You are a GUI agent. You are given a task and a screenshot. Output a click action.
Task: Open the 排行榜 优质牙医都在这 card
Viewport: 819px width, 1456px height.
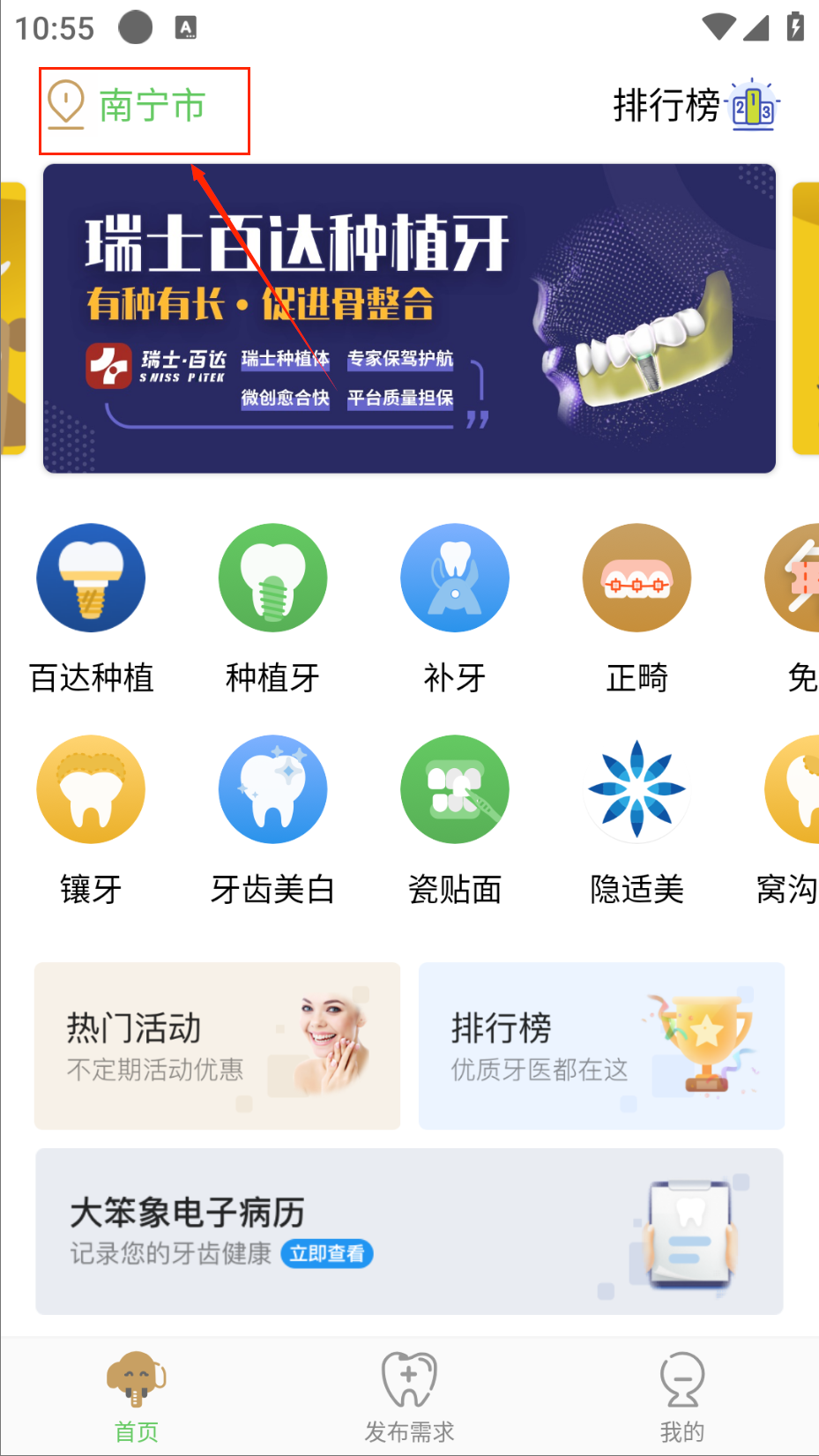tap(601, 1046)
